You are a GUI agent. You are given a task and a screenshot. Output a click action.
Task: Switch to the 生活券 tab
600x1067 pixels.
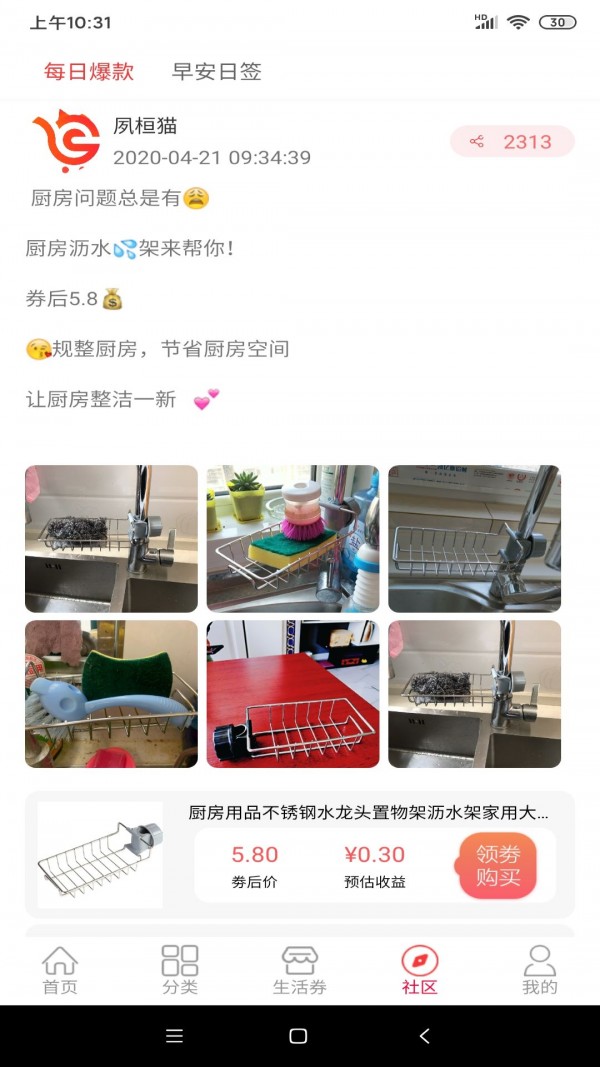point(300,970)
